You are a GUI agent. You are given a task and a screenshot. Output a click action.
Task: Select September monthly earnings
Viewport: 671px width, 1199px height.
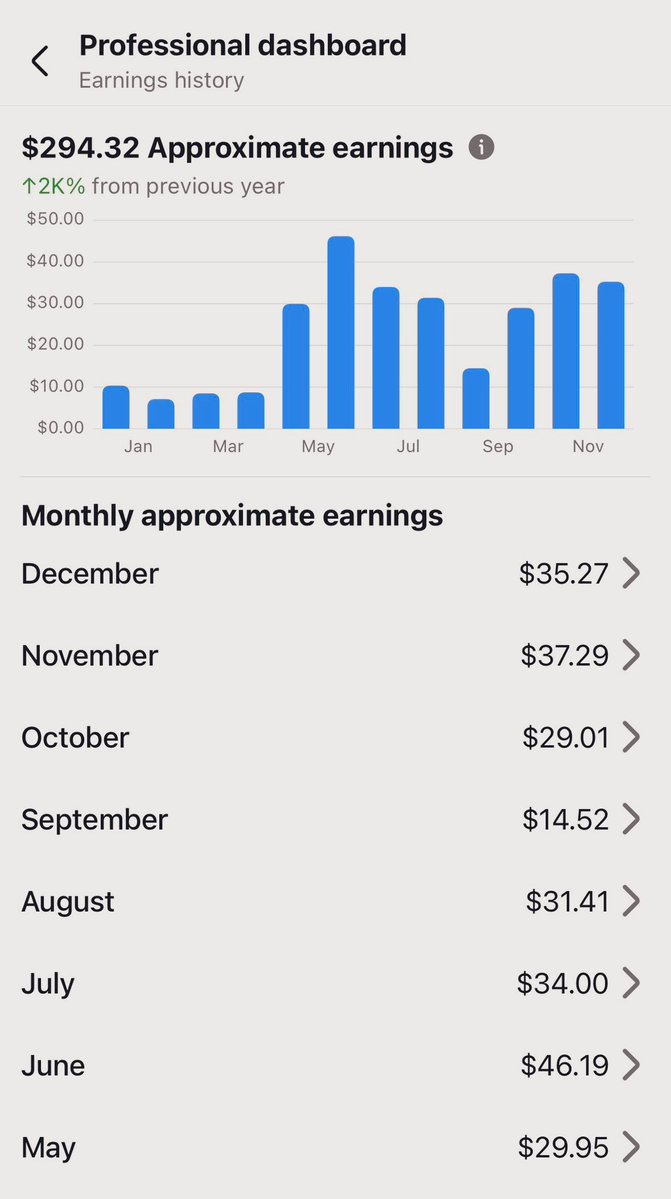336,819
